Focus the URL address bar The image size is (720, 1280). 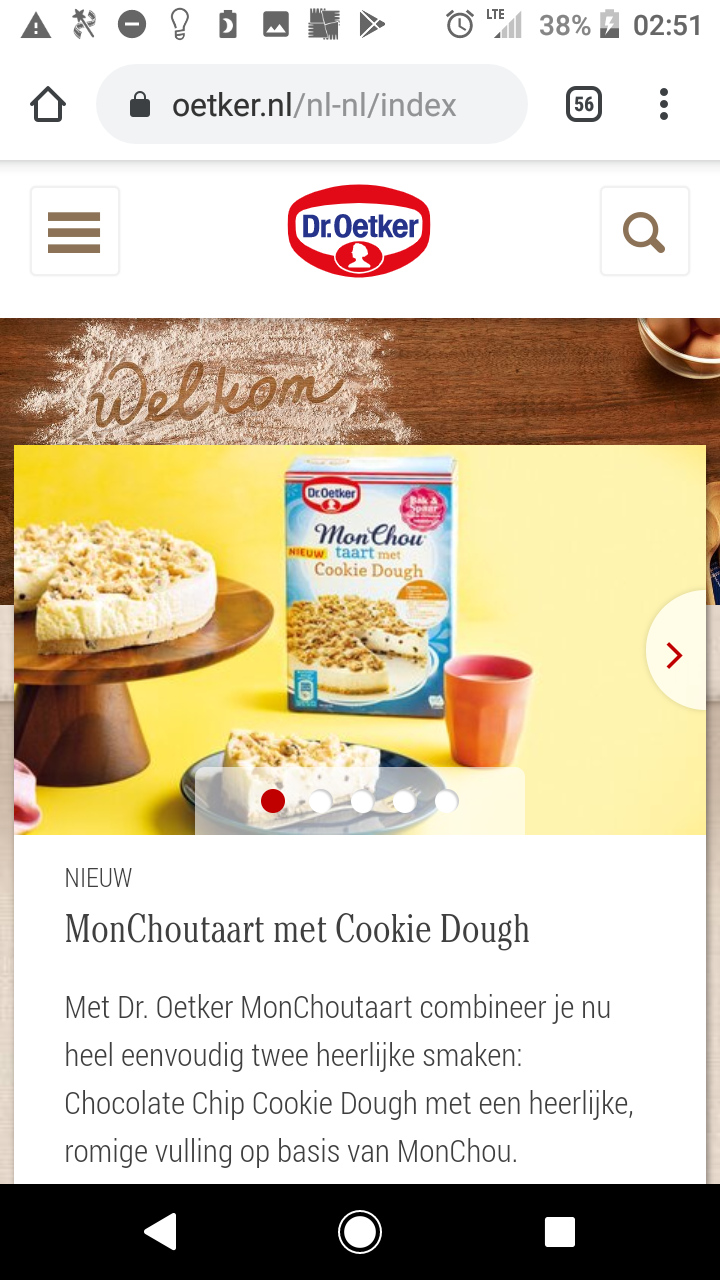click(312, 104)
